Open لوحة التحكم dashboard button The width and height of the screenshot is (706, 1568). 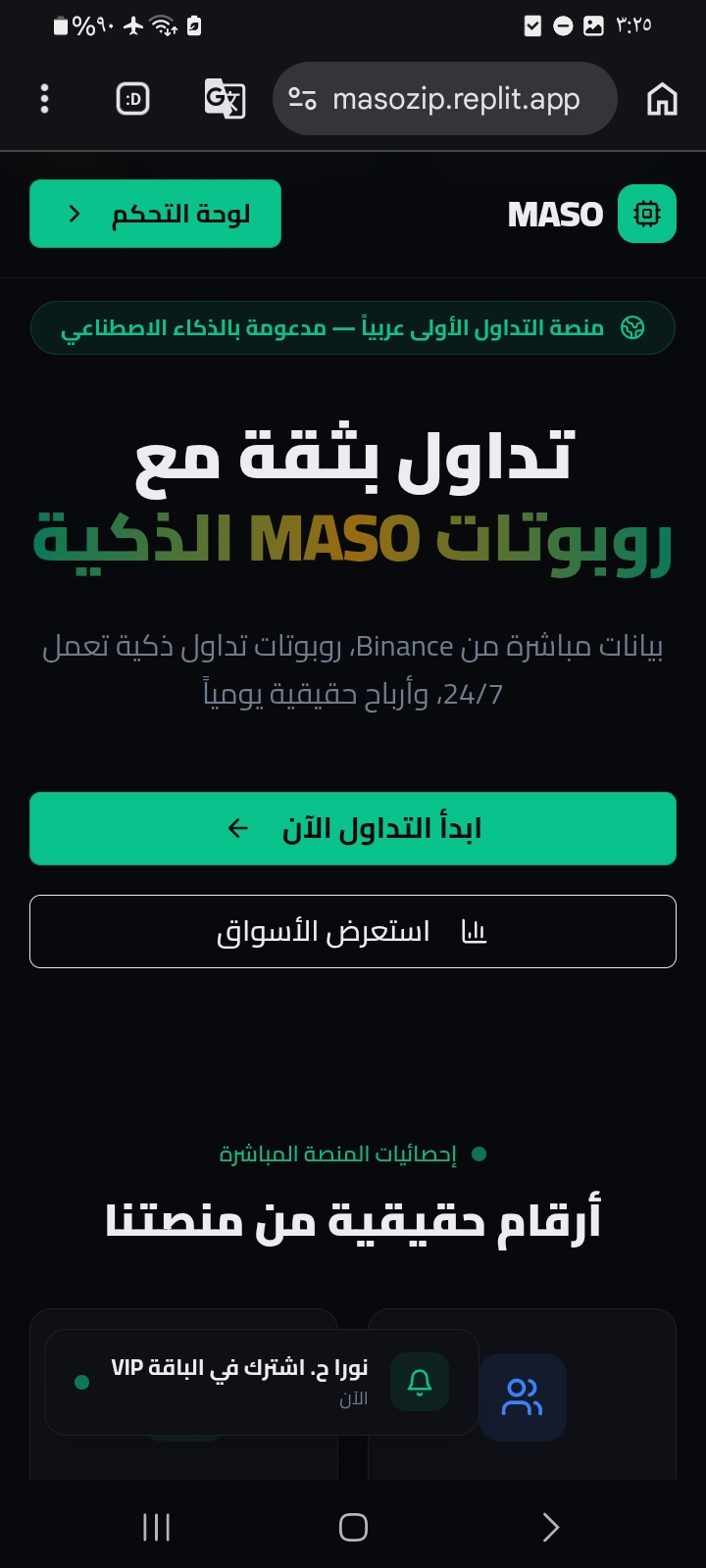(x=155, y=214)
